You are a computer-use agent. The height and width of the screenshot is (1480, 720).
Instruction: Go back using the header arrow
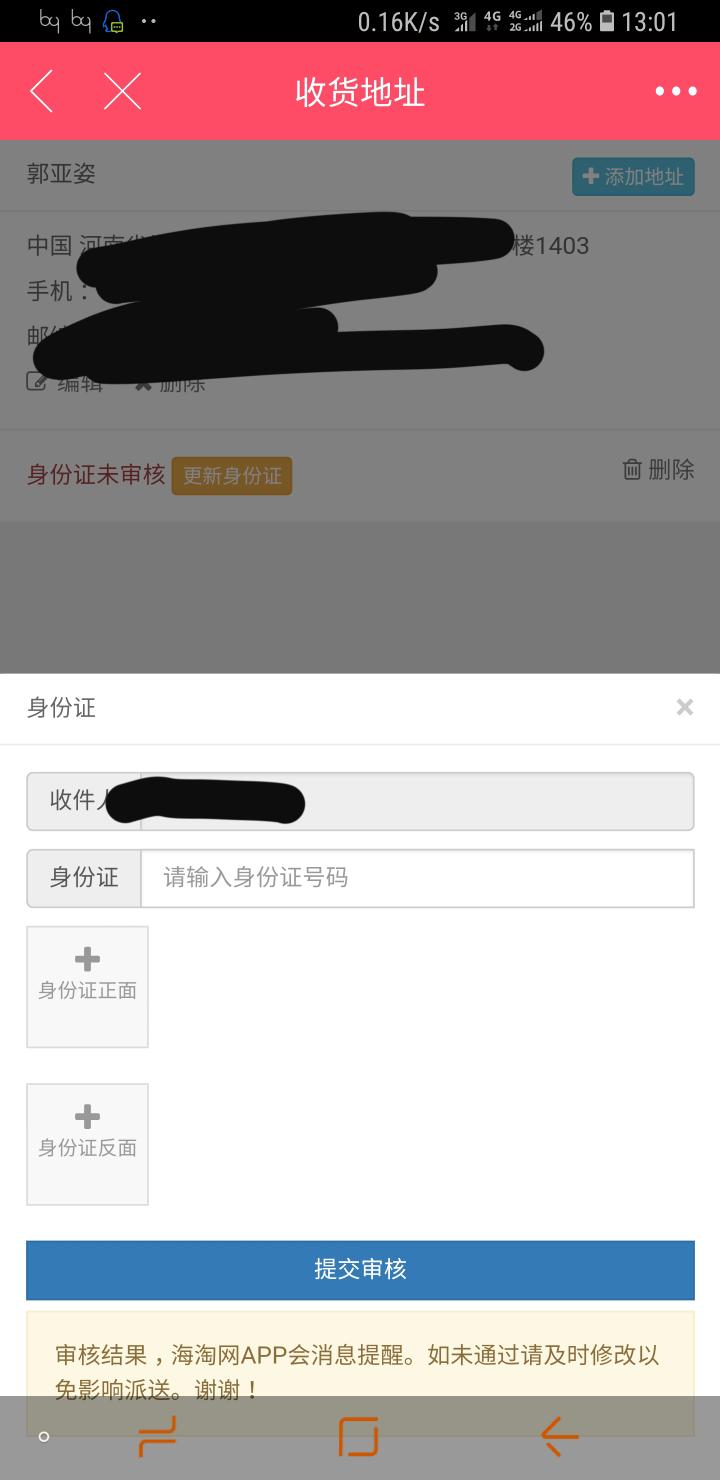[x=41, y=91]
